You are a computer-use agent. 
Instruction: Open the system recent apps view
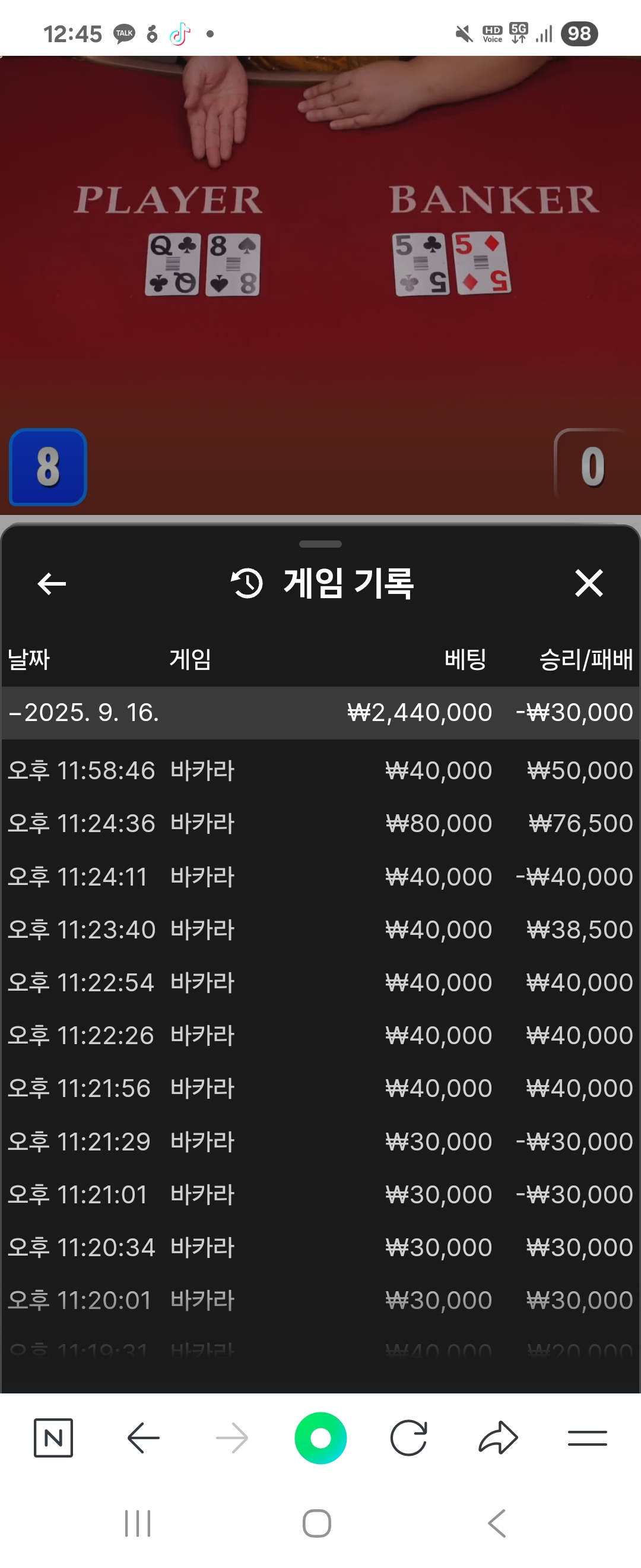pyautogui.click(x=138, y=1523)
